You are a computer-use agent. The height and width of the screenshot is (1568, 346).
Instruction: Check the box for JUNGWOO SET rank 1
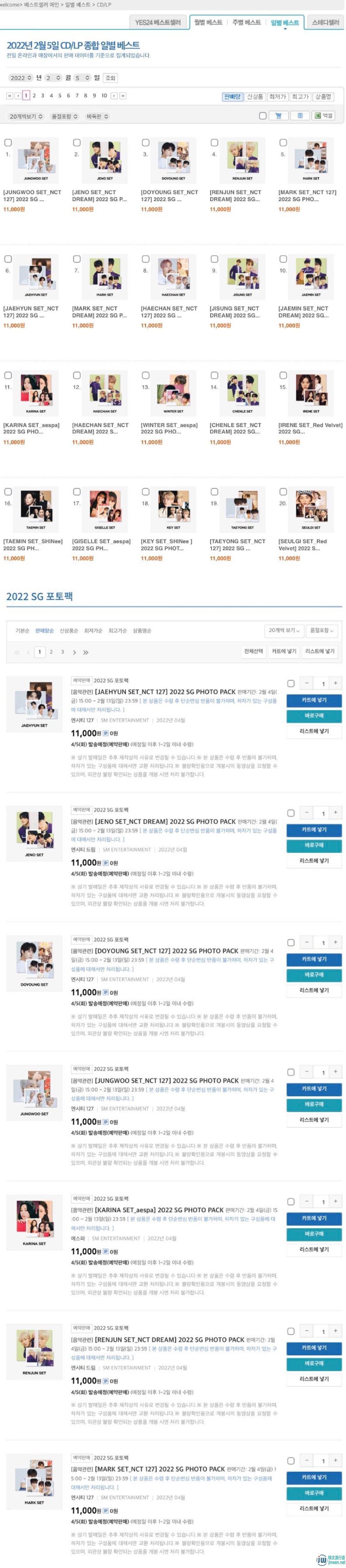(8, 143)
